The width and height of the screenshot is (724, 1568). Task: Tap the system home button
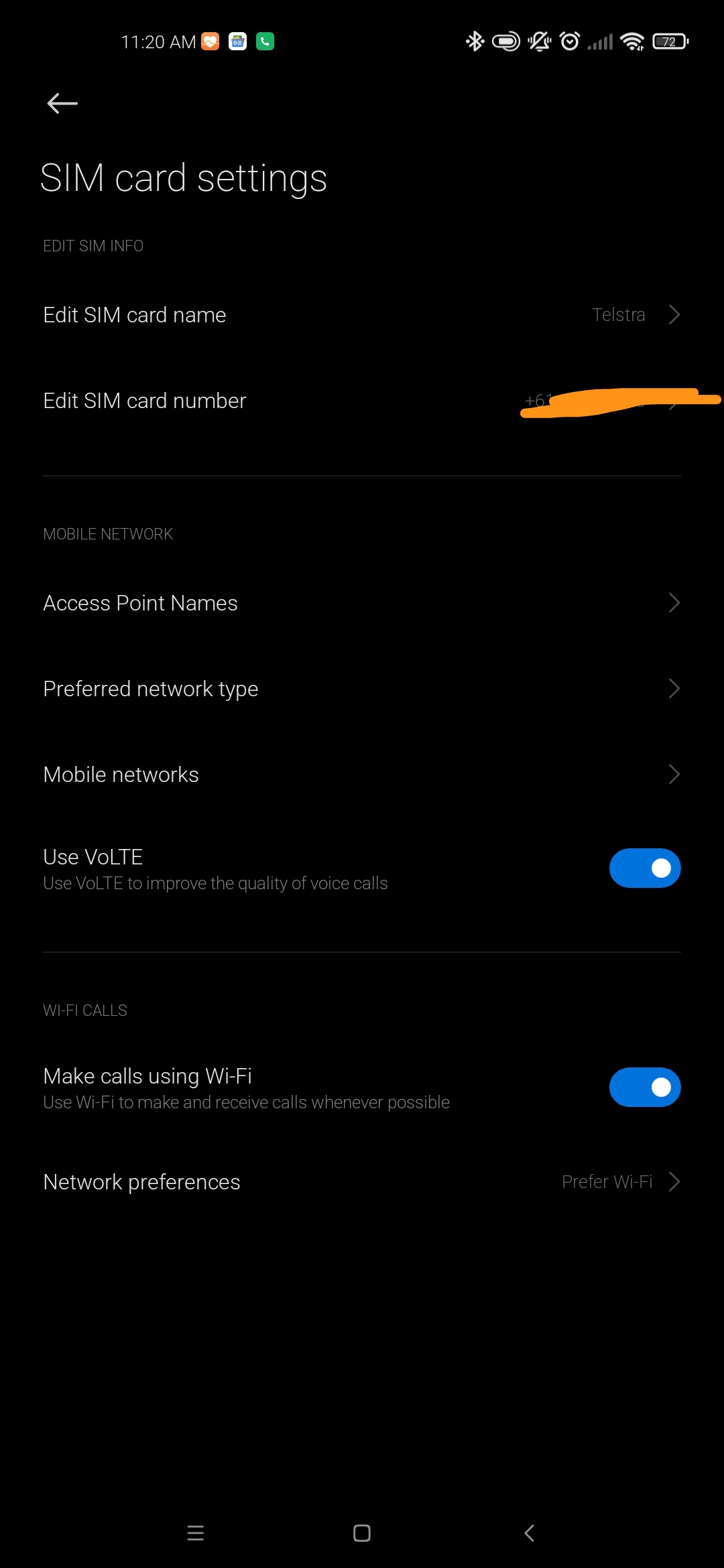[x=362, y=1533]
